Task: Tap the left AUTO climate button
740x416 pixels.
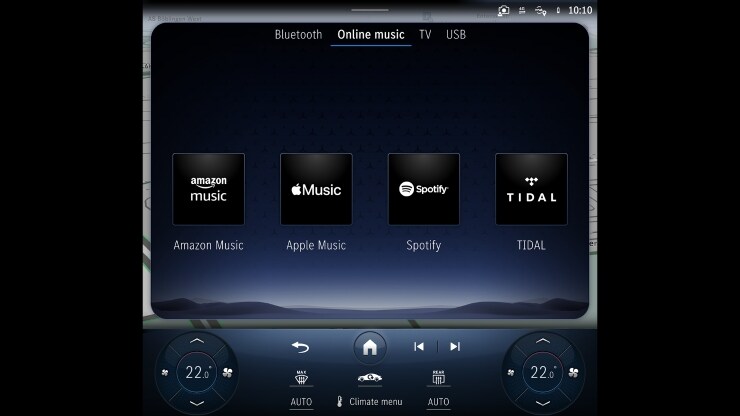Action: click(x=301, y=401)
